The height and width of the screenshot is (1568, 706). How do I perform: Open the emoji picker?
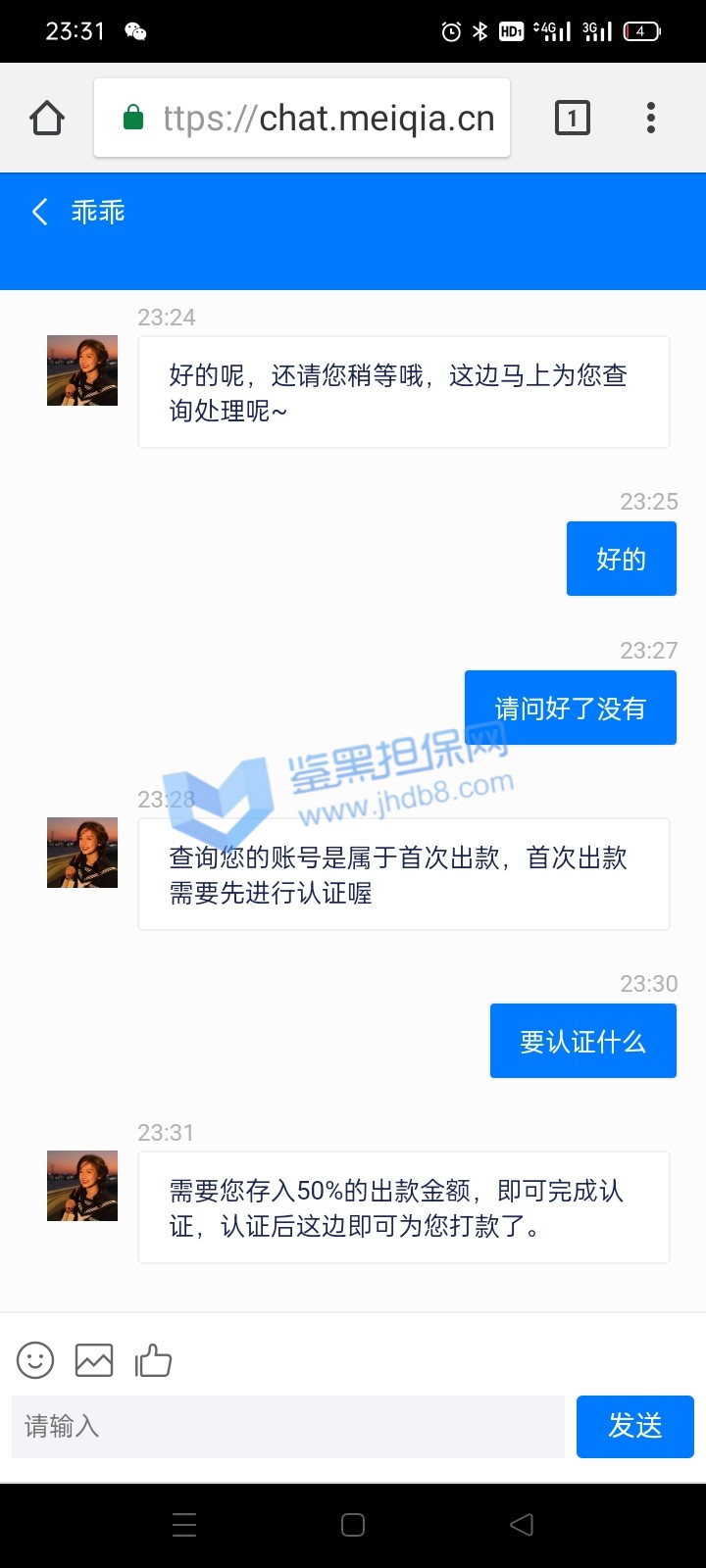35,1360
